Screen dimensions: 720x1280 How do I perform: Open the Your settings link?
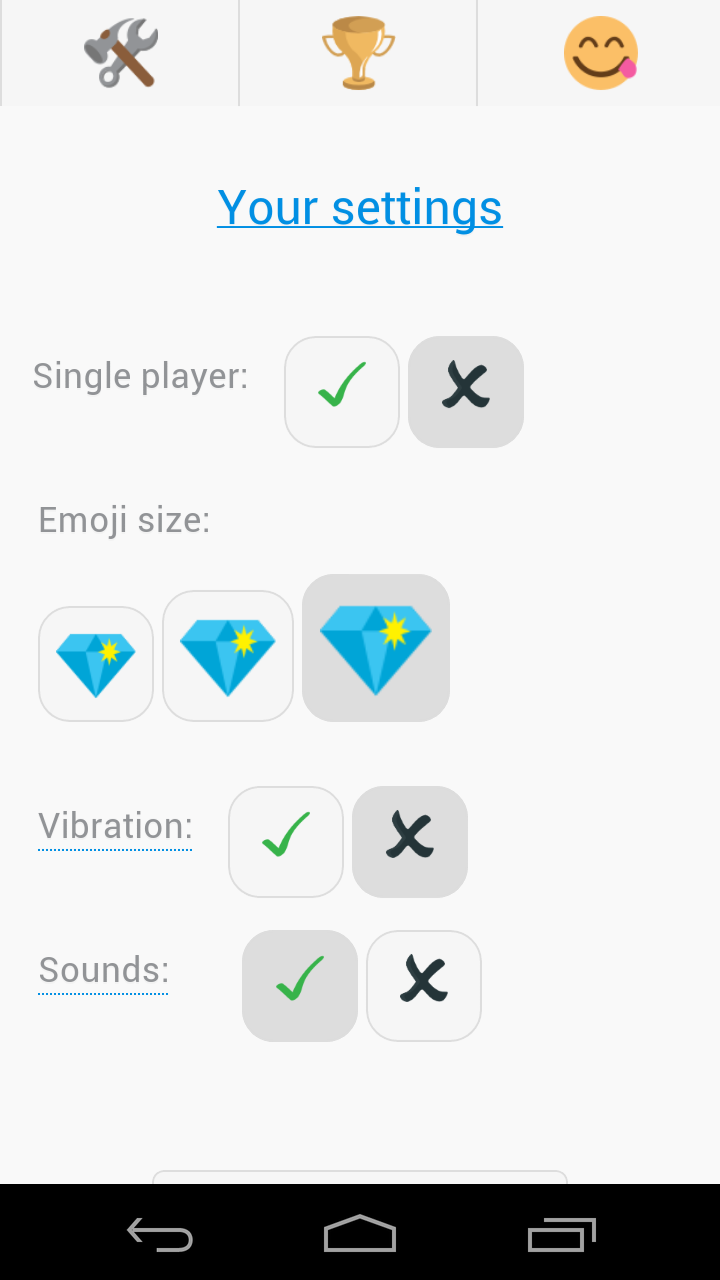[x=359, y=207]
